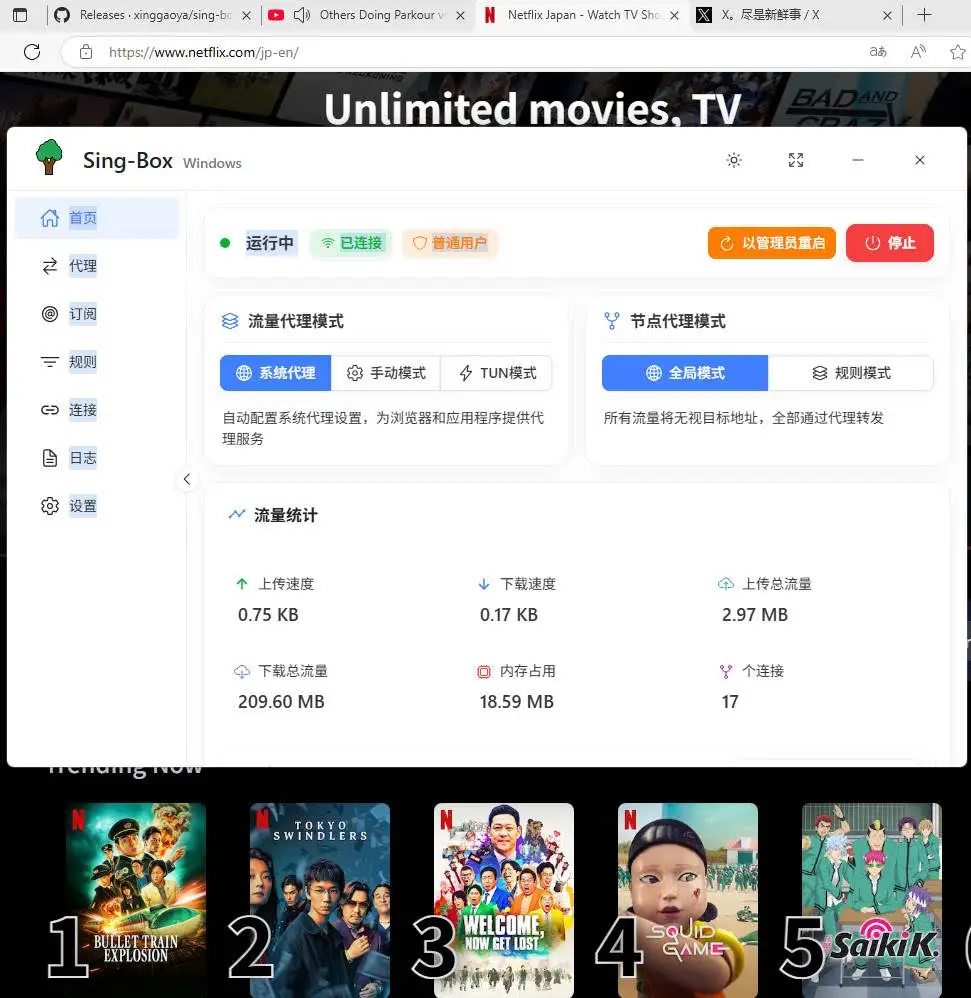Screen dimensions: 971x998
Task: Open 设置 in the sidebar
Action: [82, 506]
